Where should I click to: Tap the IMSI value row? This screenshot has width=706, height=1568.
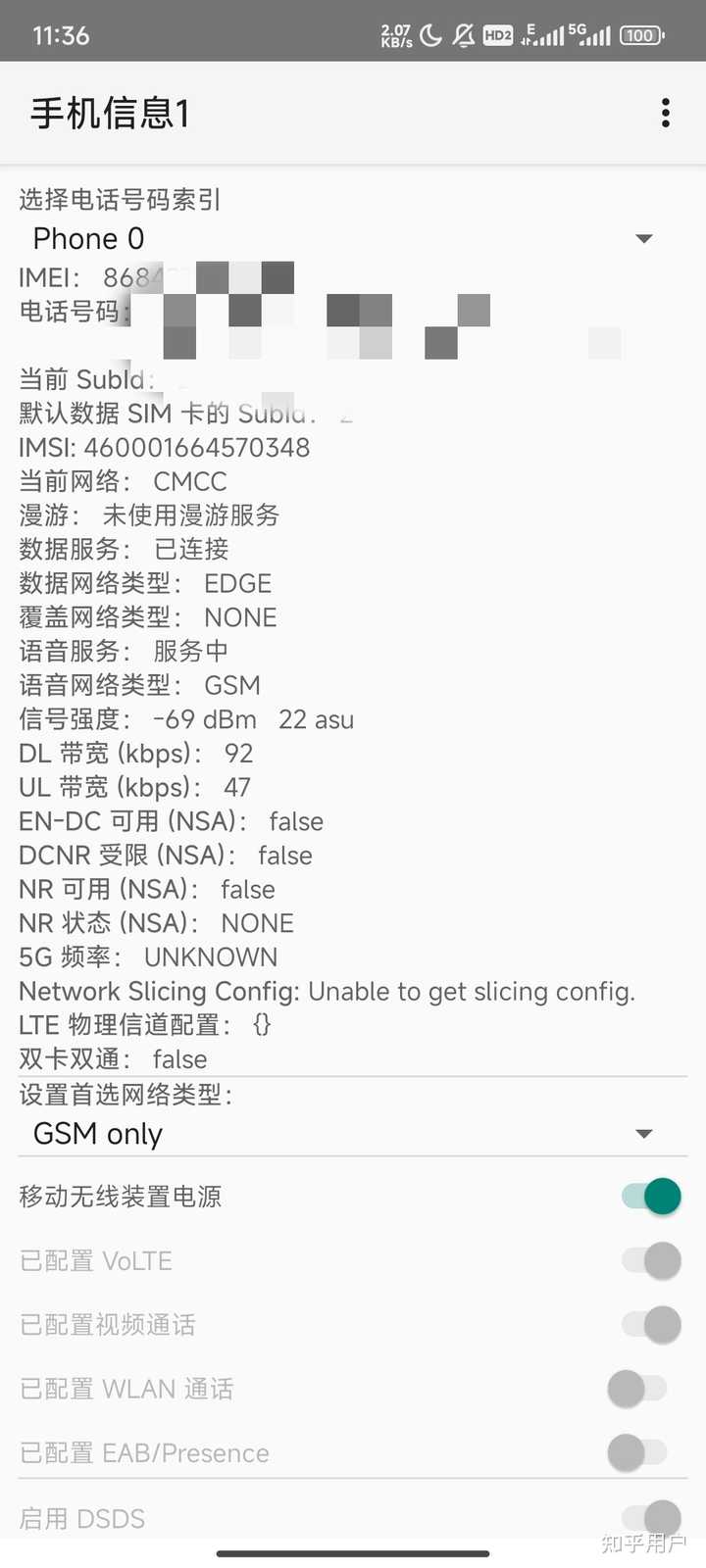tap(165, 447)
